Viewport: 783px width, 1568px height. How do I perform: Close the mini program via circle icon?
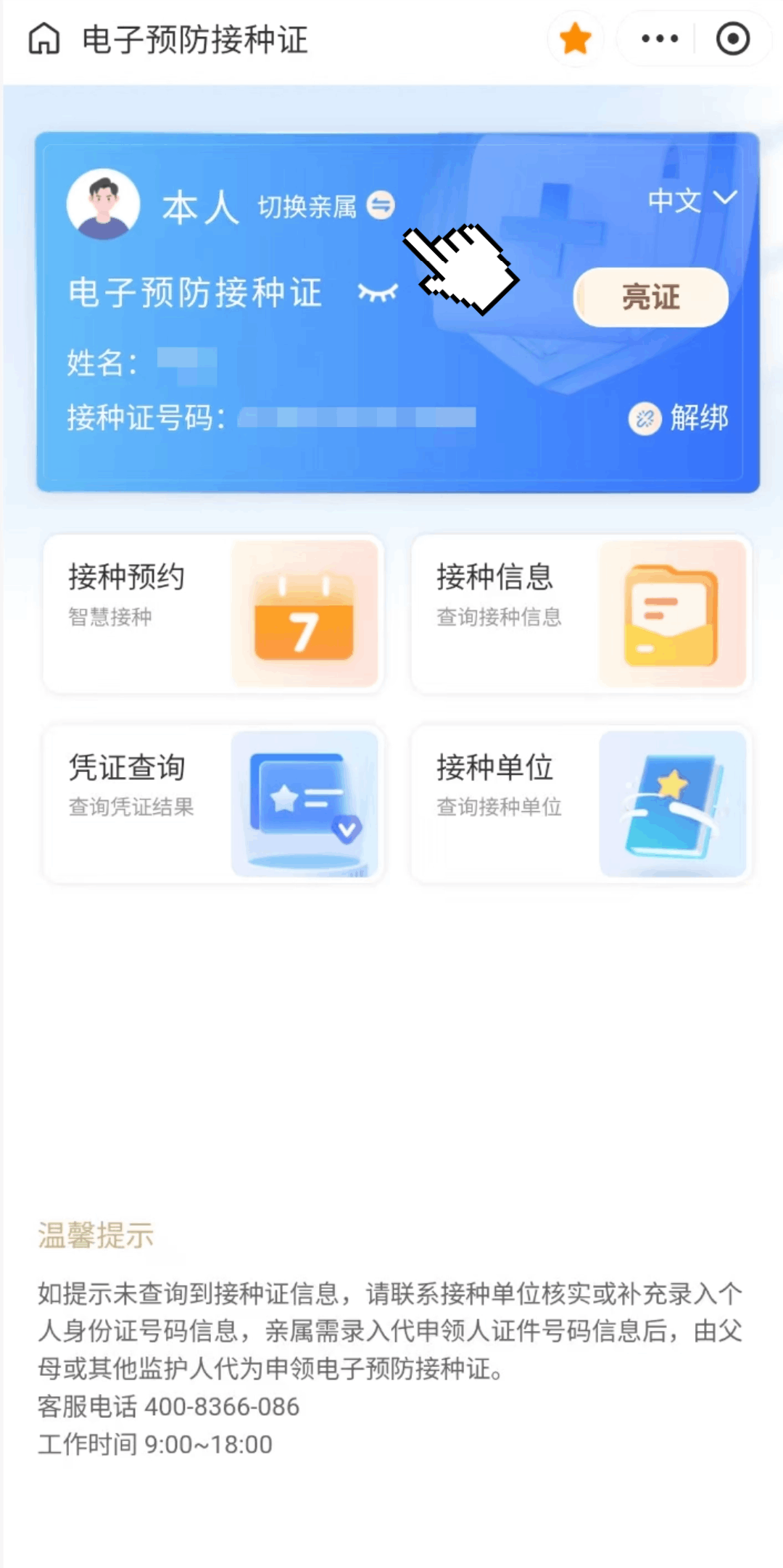pos(732,39)
